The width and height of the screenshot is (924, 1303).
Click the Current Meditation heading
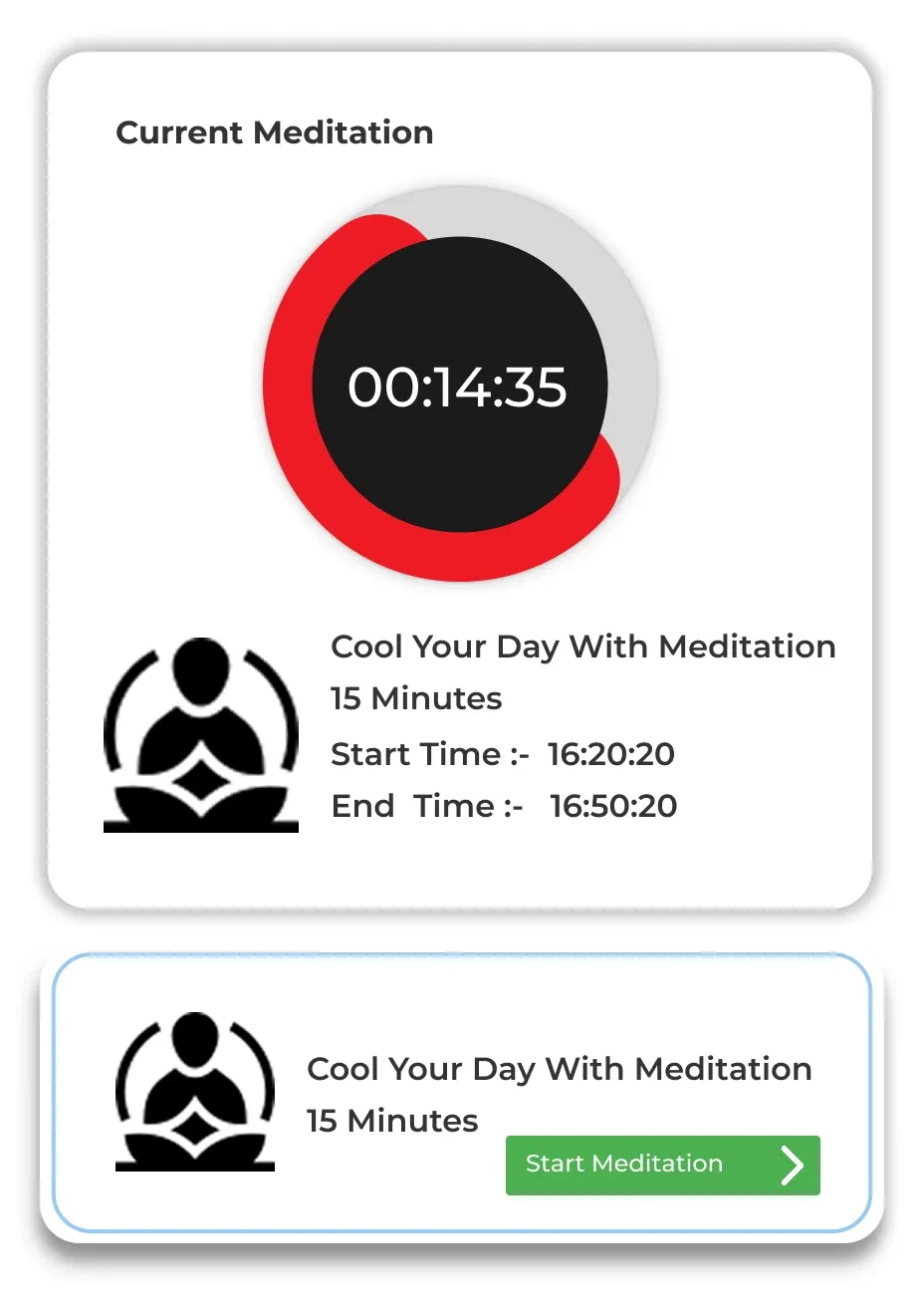pos(275,132)
